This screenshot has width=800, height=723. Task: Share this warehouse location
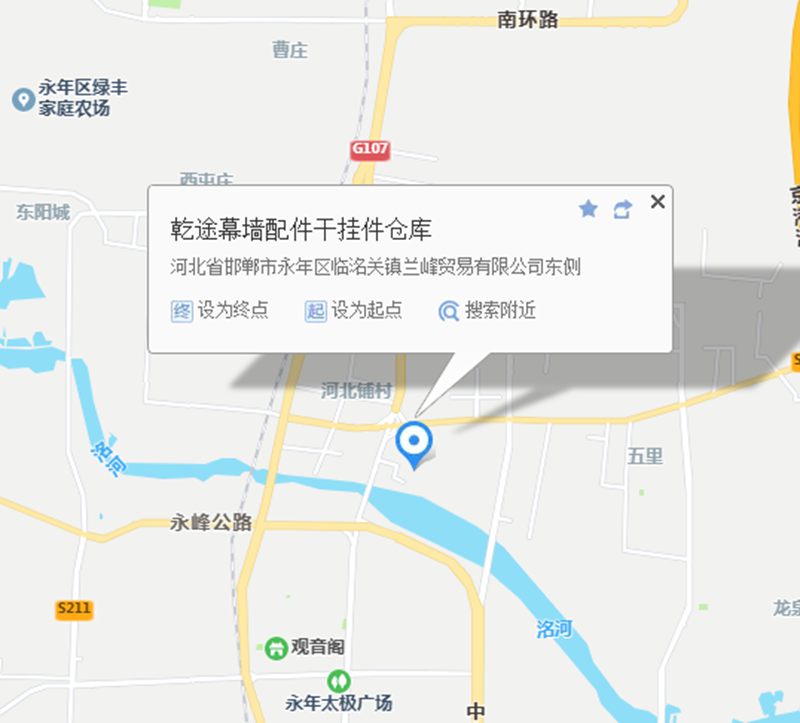622,209
